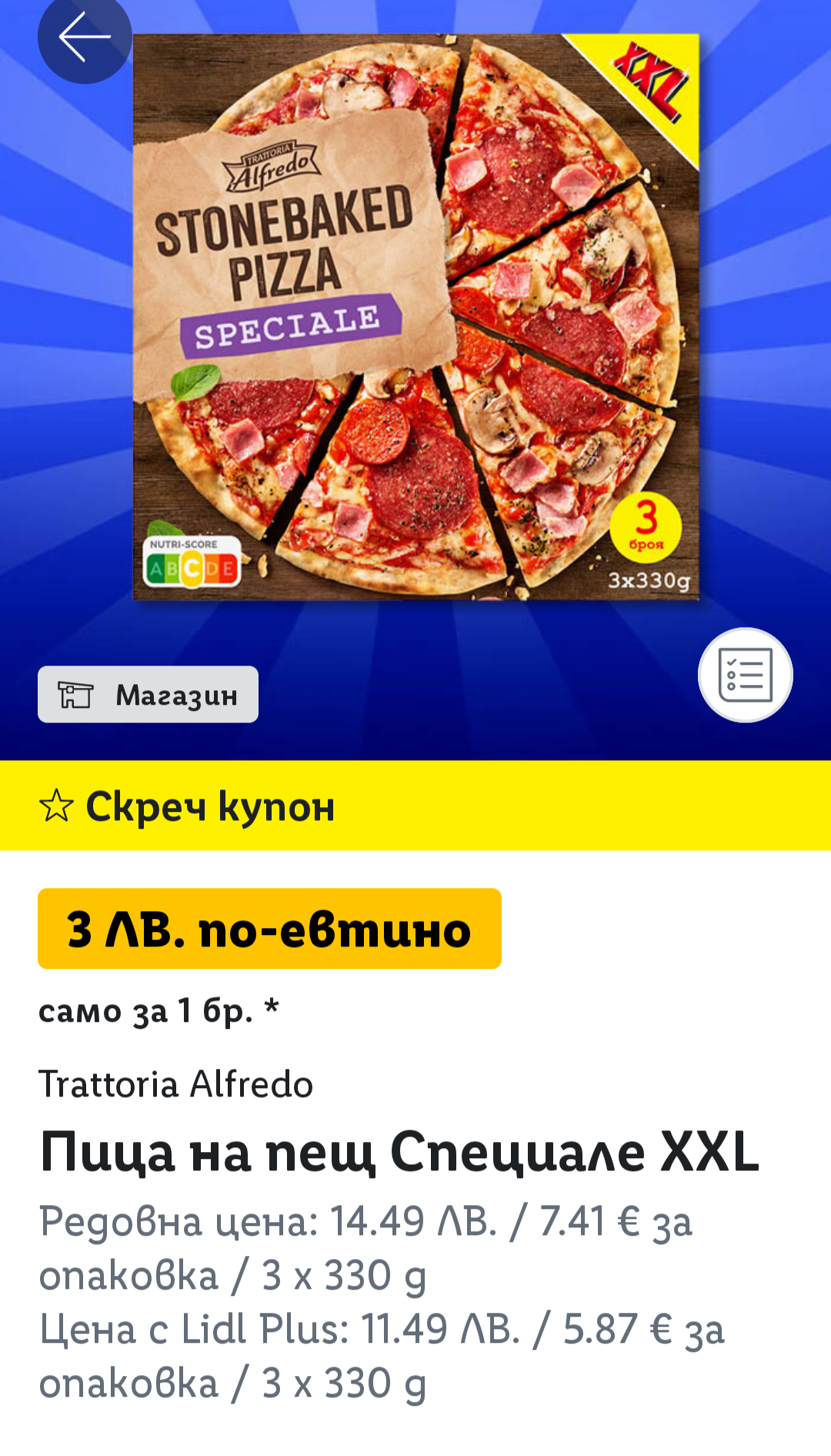Open the shopping list icon

tap(745, 675)
